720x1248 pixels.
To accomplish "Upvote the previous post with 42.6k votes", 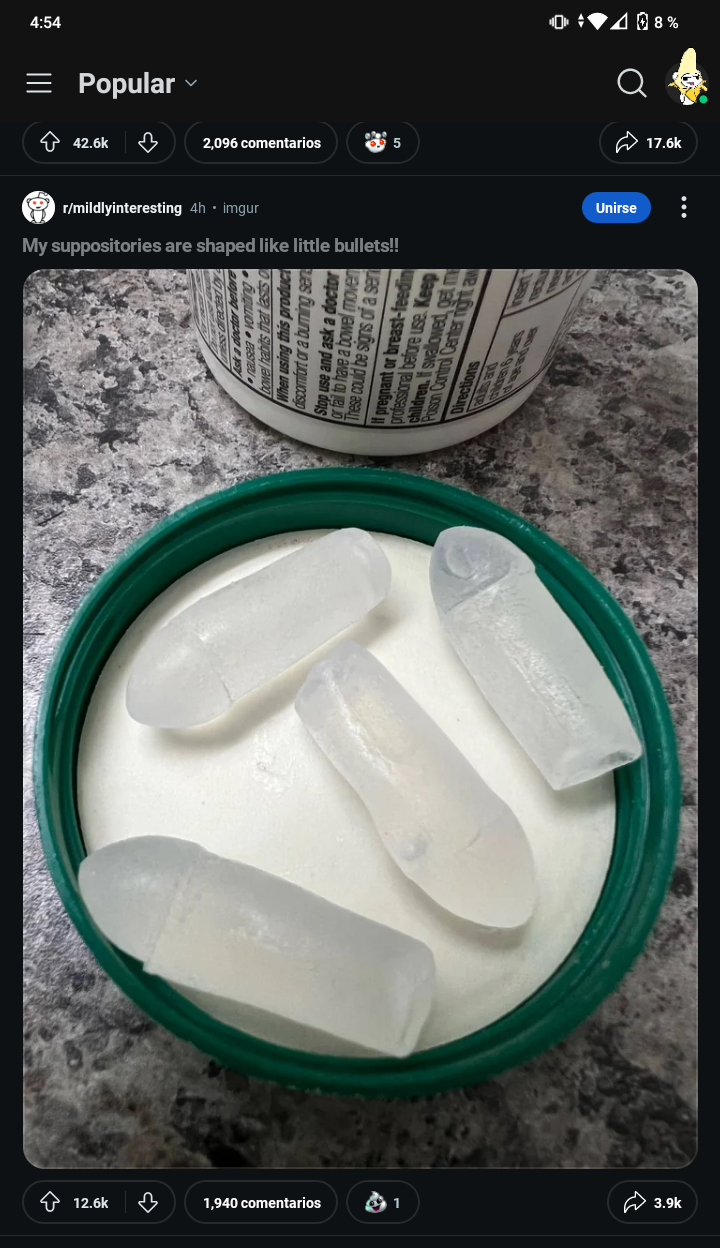I will point(50,143).
